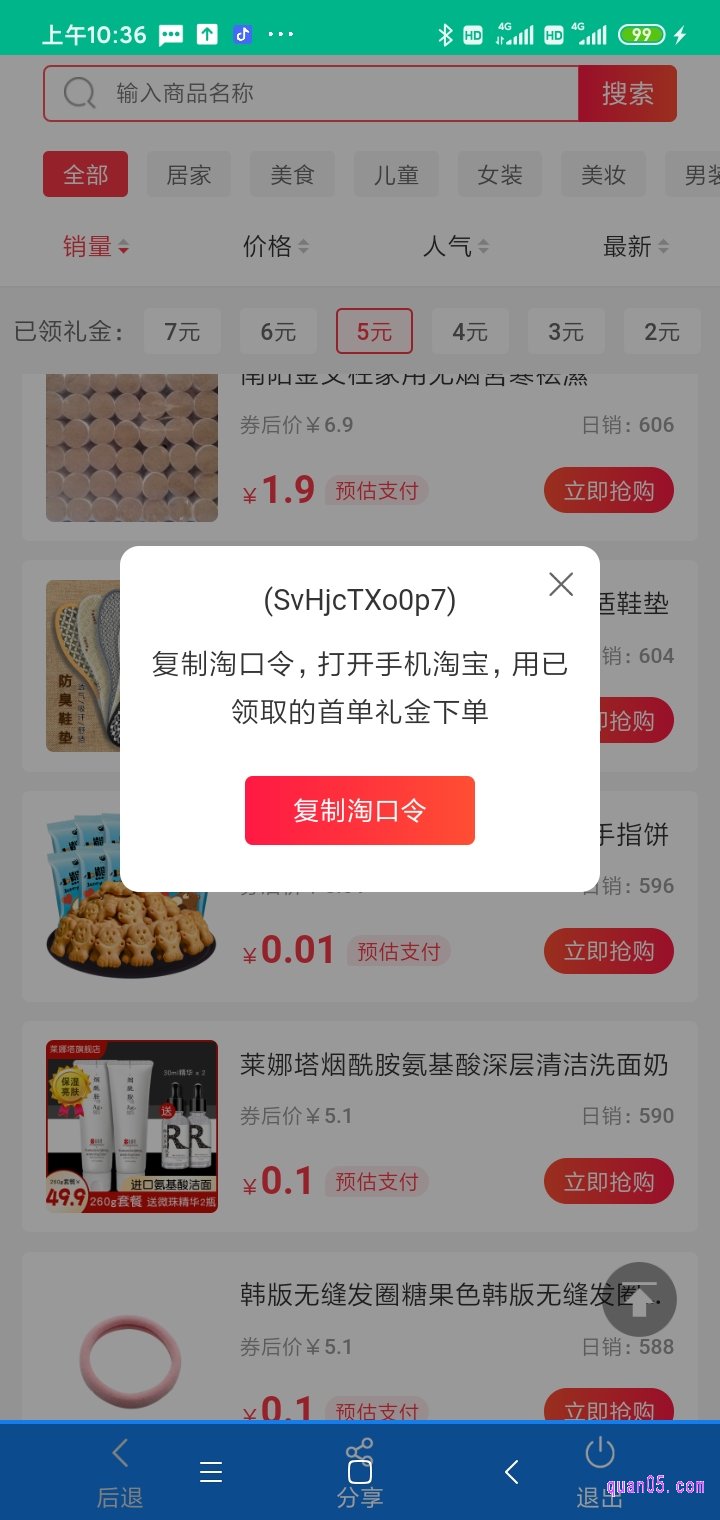
Task: Switch to the 美妆 category
Action: 603,175
